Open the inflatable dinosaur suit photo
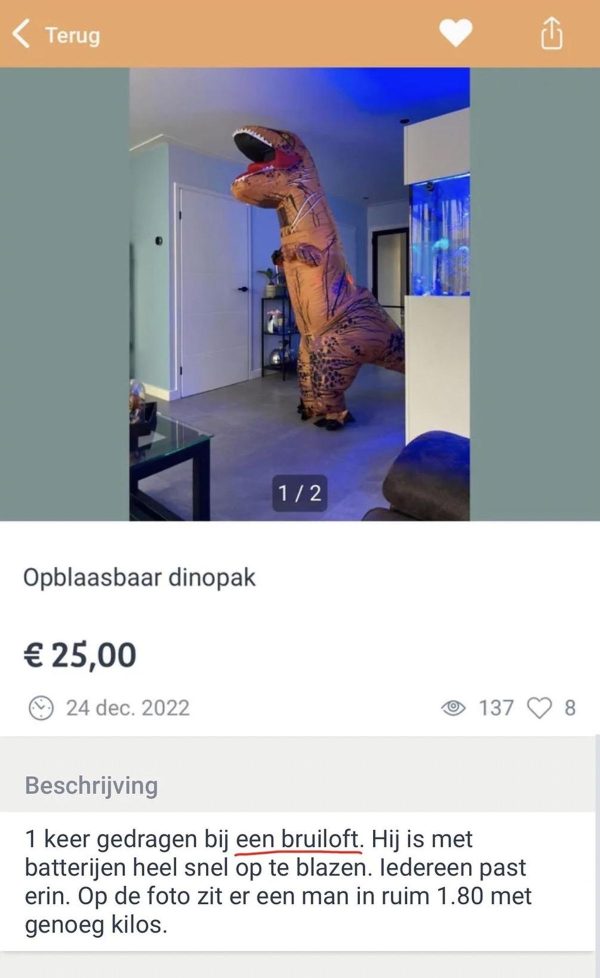This screenshot has width=600, height=978. (299, 294)
